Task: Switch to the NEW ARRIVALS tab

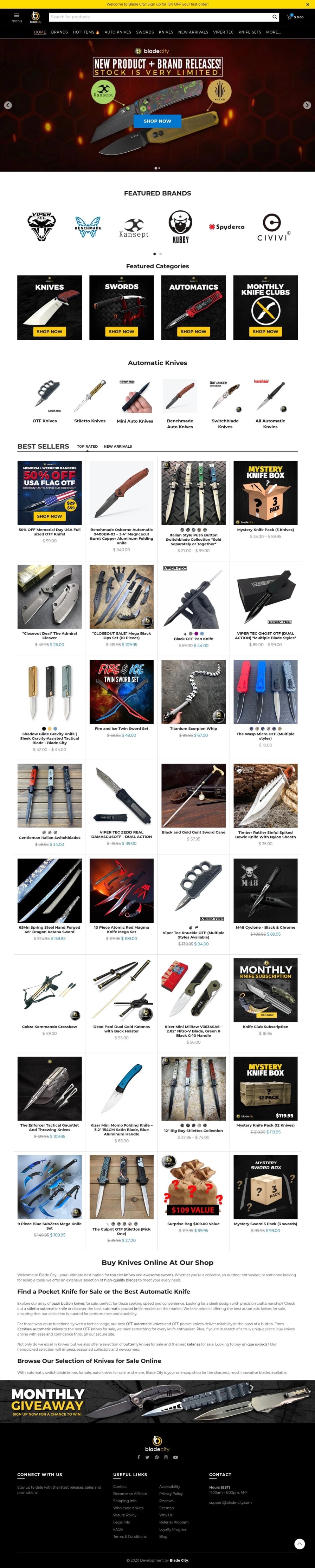Action: click(117, 446)
